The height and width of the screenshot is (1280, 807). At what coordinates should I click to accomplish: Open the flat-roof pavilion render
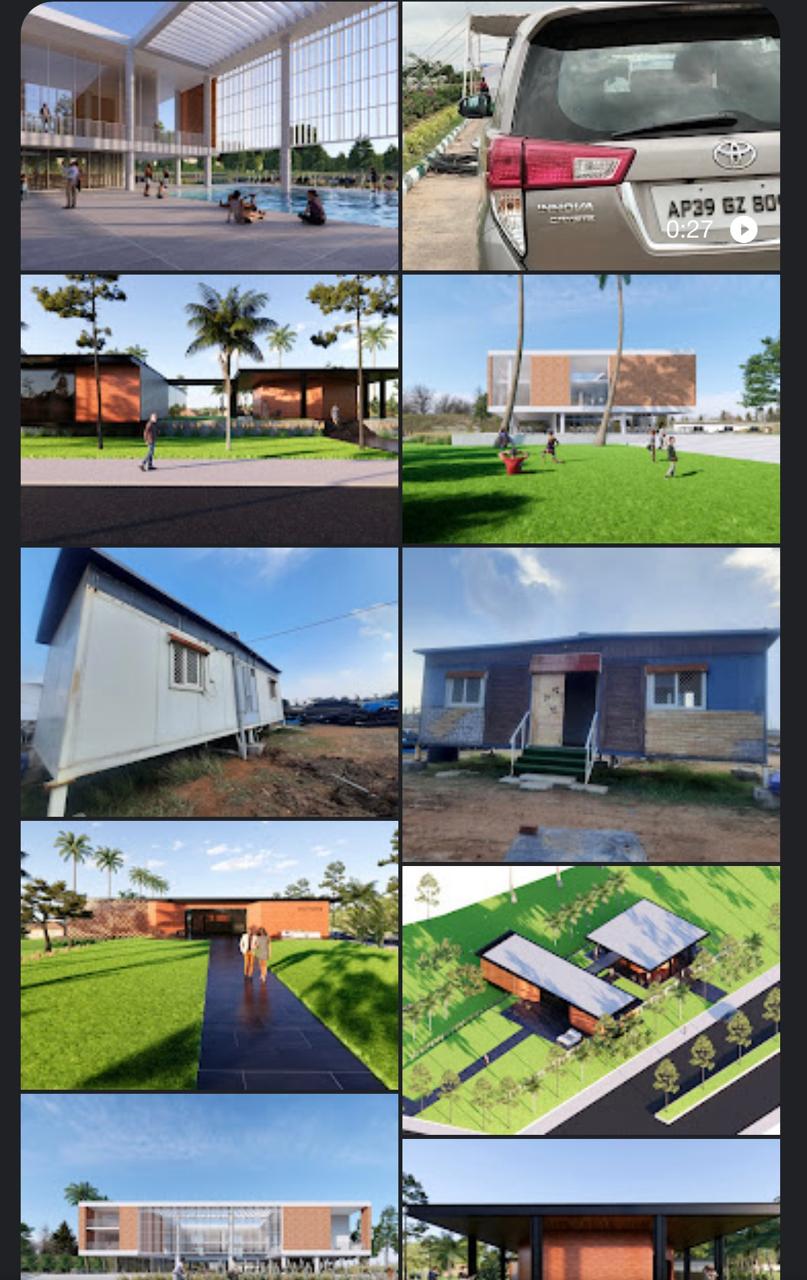(x=591, y=1210)
